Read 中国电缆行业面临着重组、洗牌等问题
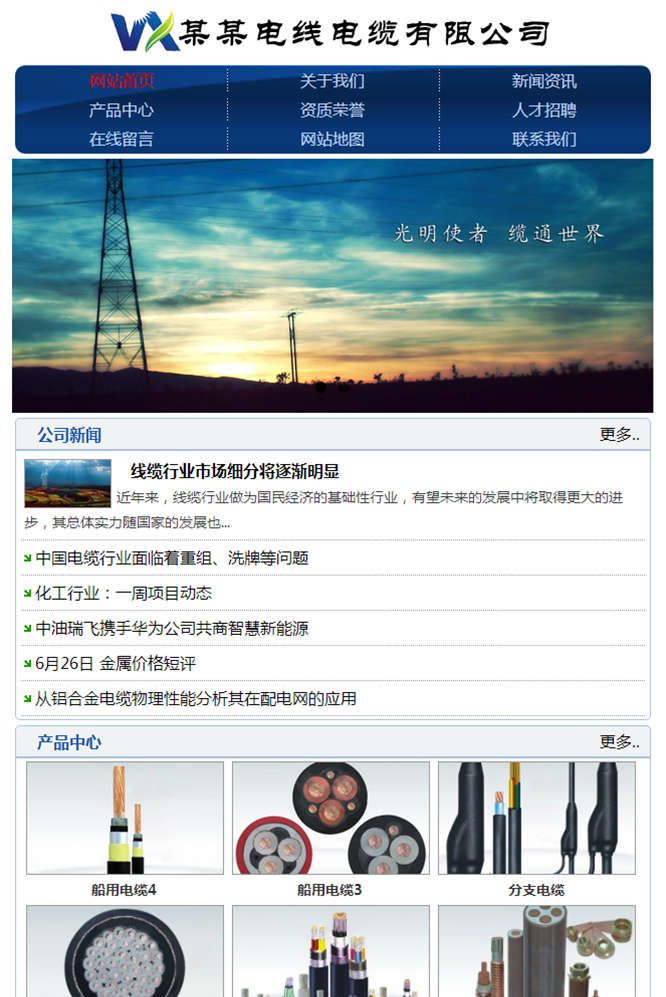Image resolution: width=666 pixels, height=997 pixels. click(x=172, y=558)
